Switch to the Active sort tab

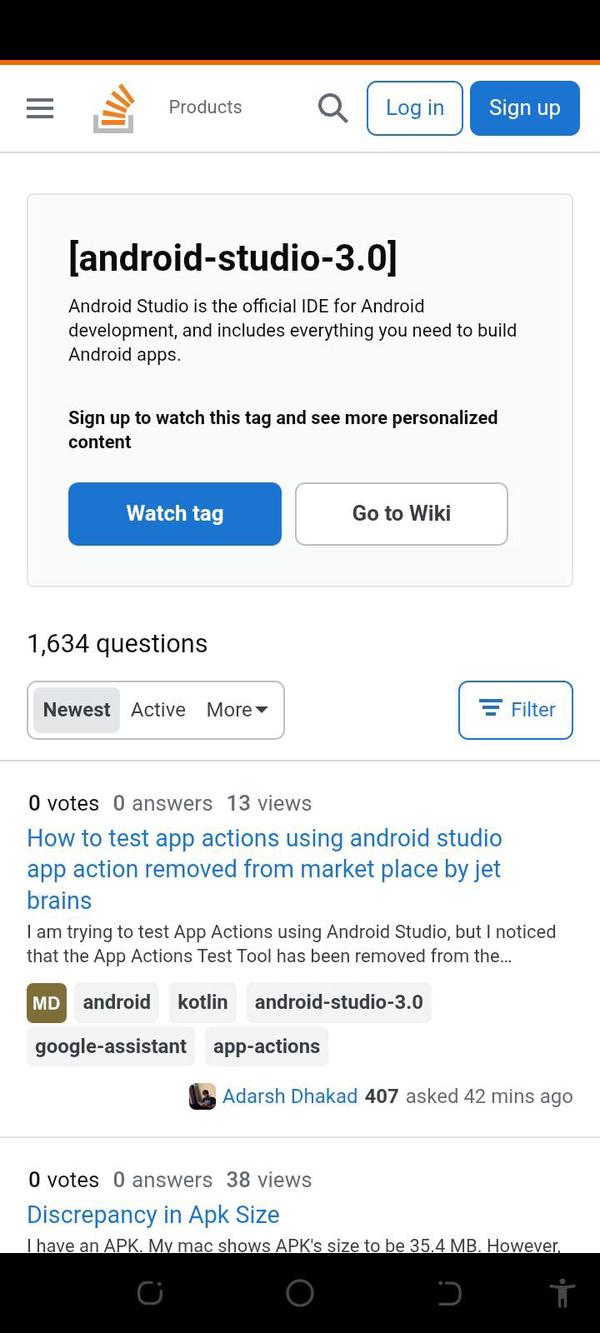point(158,710)
